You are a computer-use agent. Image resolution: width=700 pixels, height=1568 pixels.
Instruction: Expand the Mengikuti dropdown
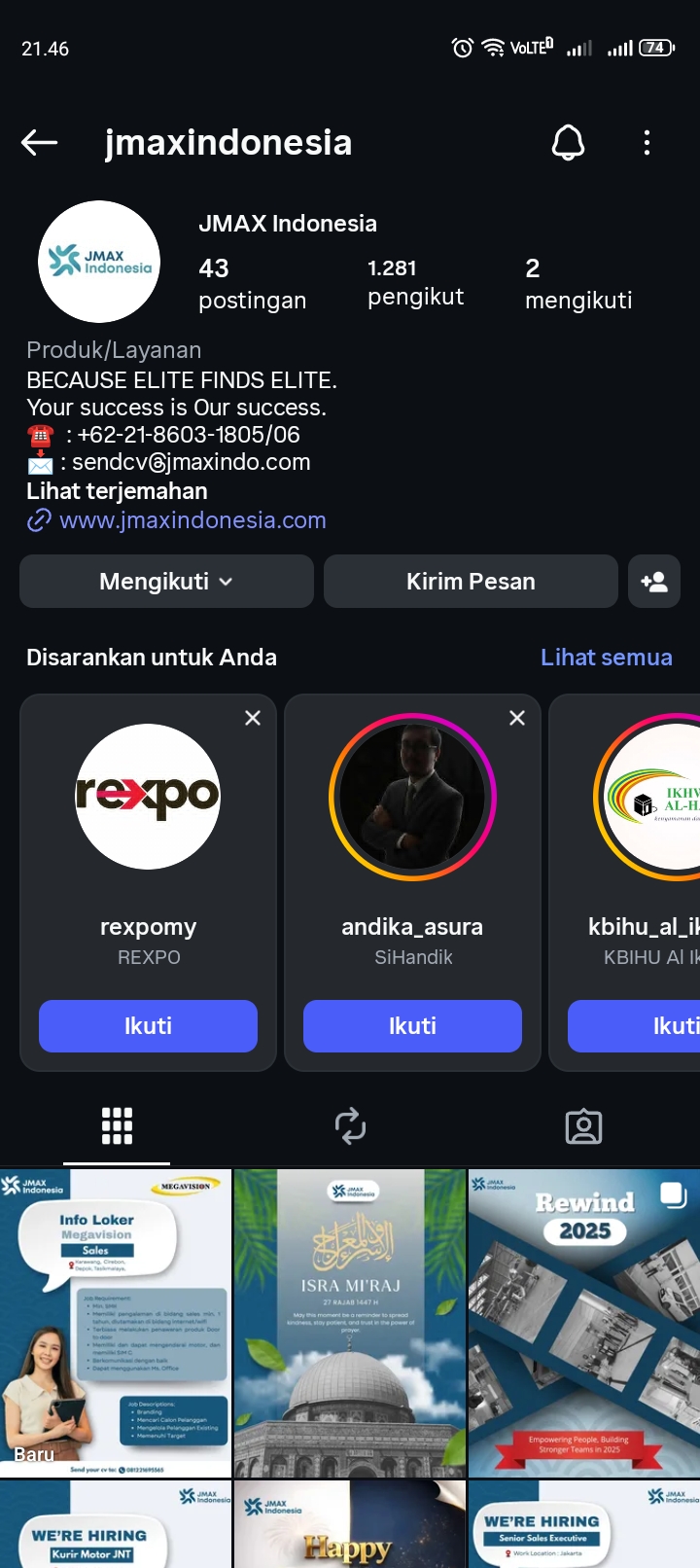click(166, 582)
